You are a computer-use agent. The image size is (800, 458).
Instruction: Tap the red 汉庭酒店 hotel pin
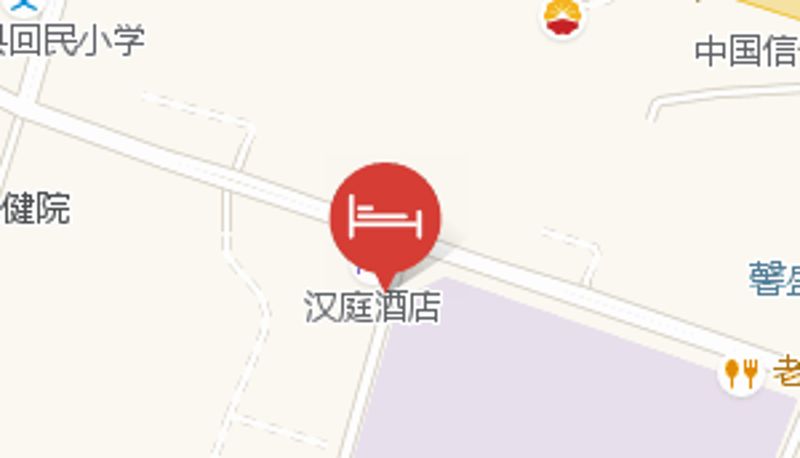click(x=385, y=217)
